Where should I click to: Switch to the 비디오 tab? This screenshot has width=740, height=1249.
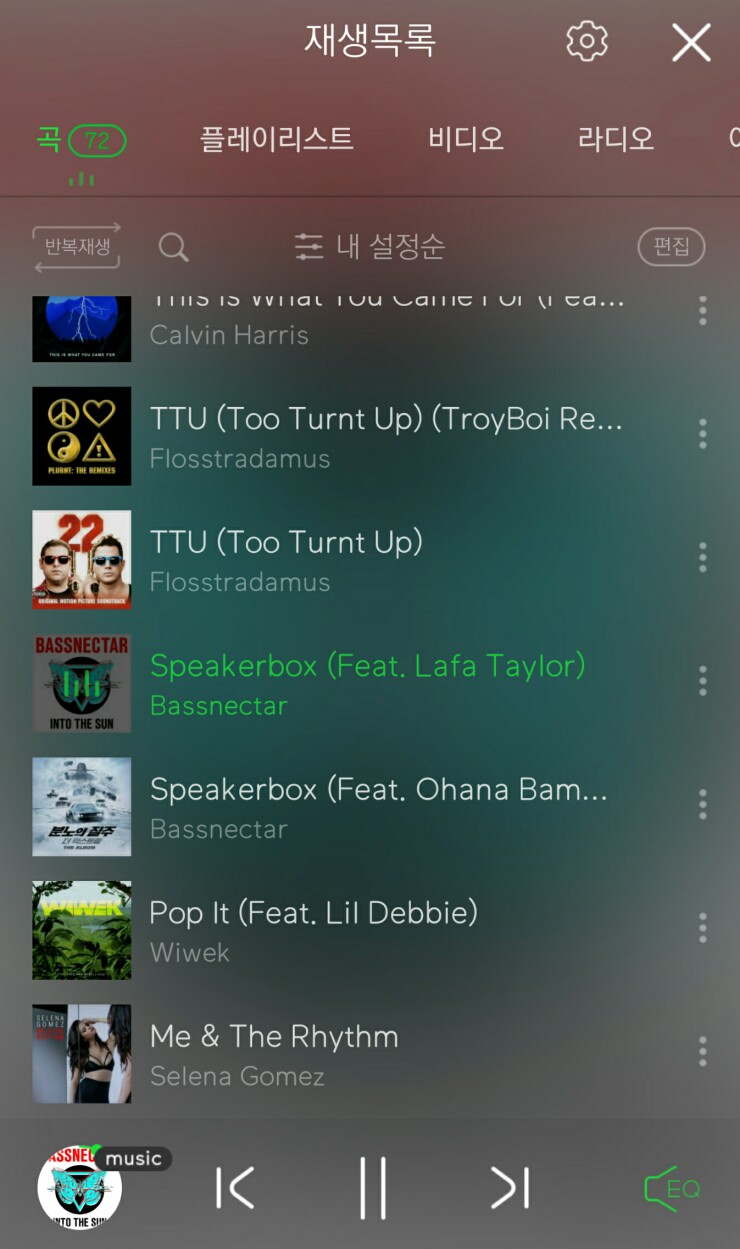(x=466, y=139)
